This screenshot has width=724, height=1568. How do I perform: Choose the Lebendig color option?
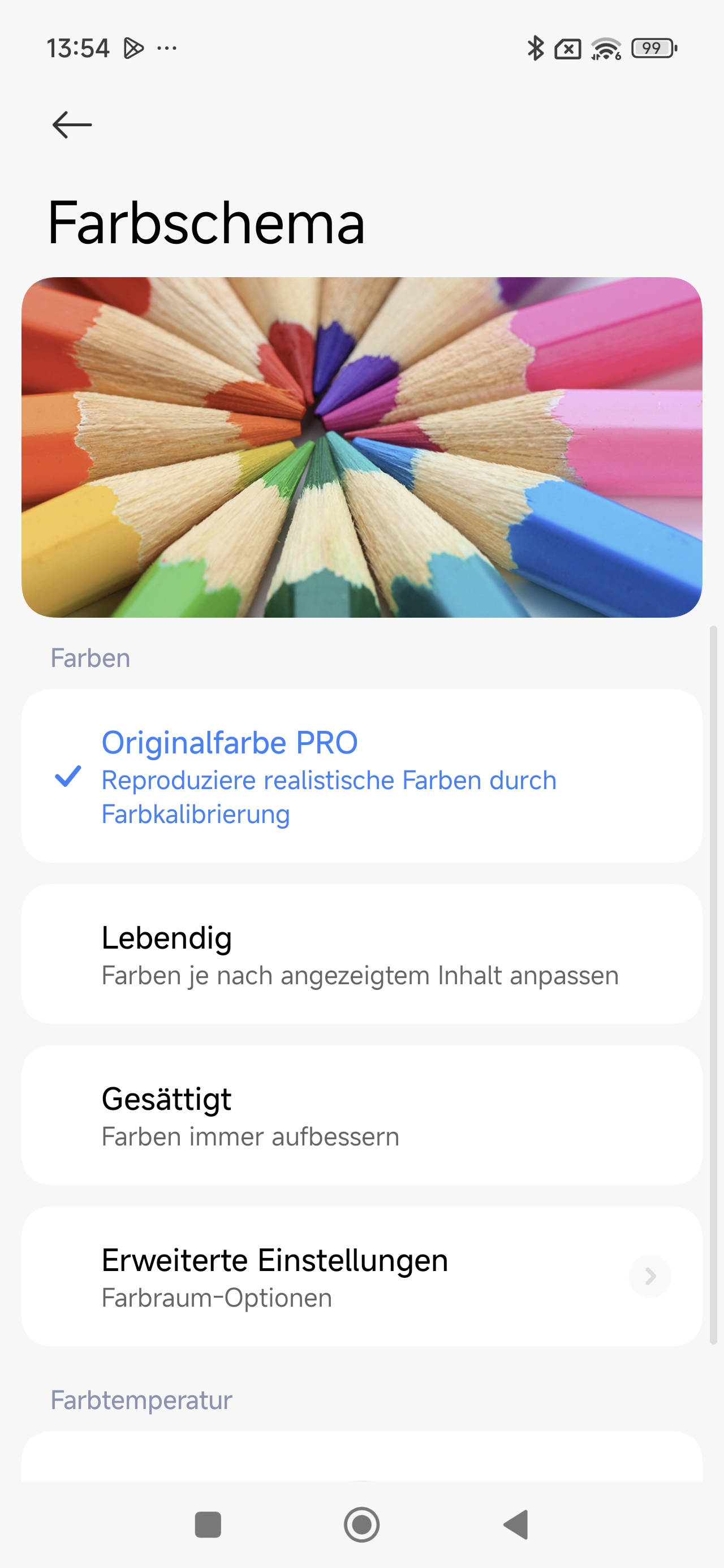point(361,954)
